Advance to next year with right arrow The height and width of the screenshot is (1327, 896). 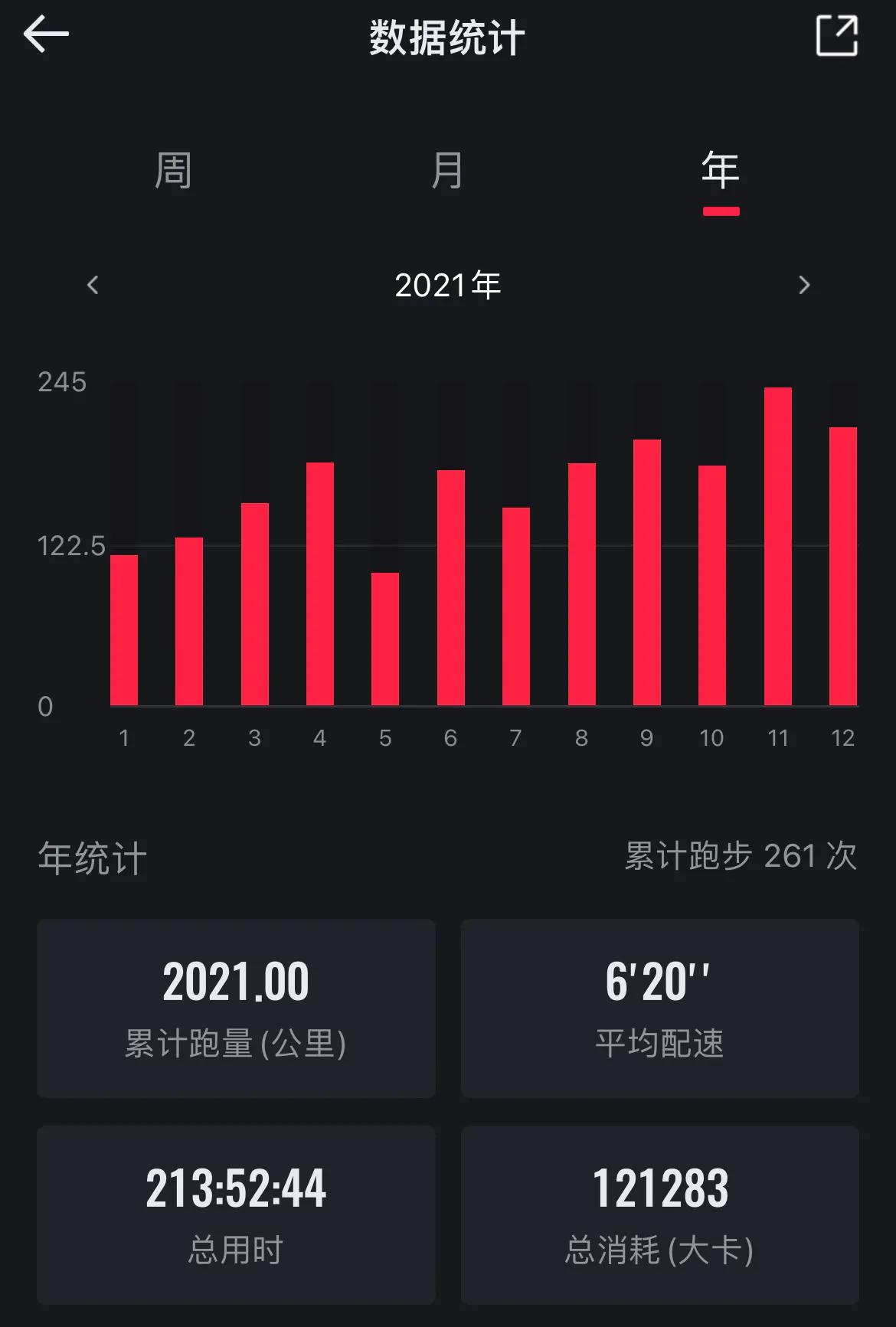[x=804, y=285]
